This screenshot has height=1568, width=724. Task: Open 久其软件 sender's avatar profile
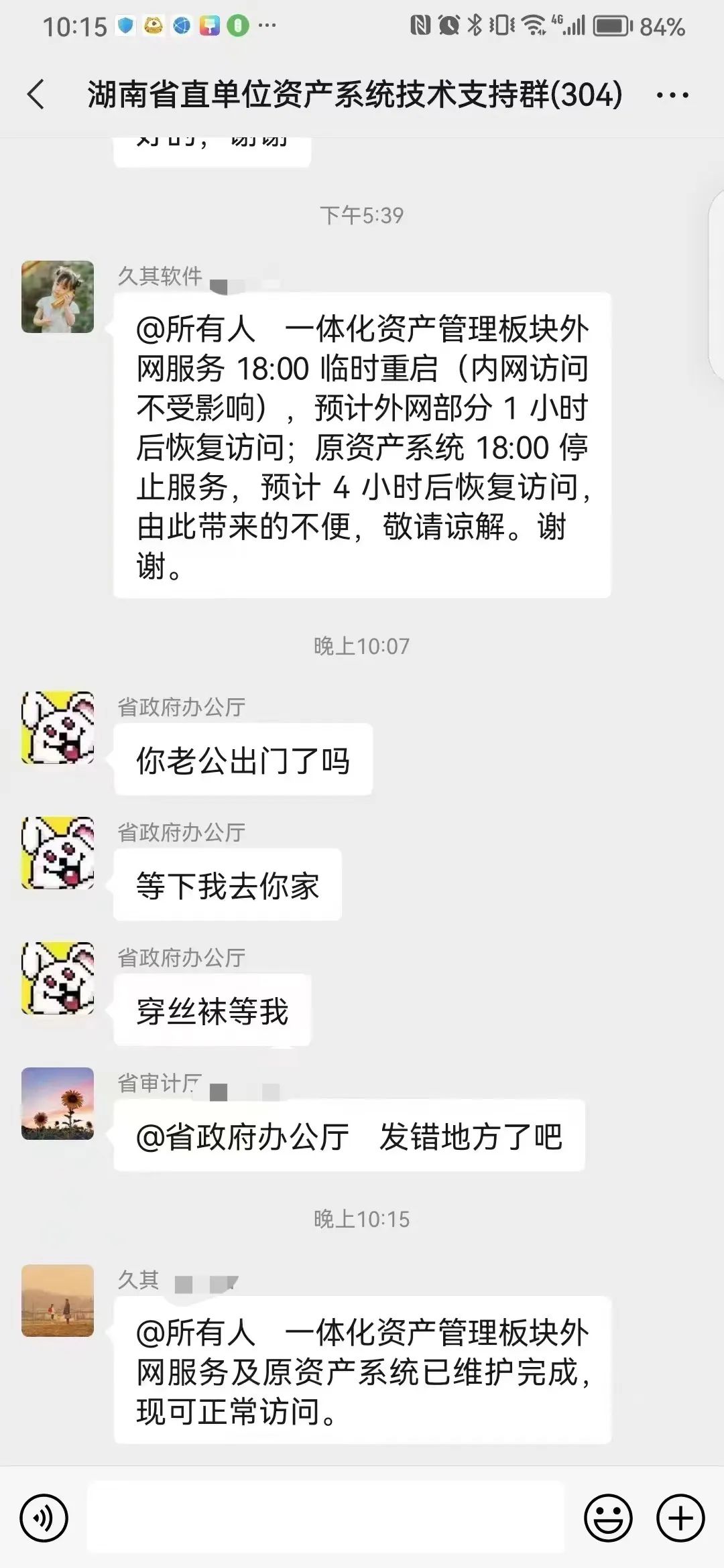click(x=58, y=297)
